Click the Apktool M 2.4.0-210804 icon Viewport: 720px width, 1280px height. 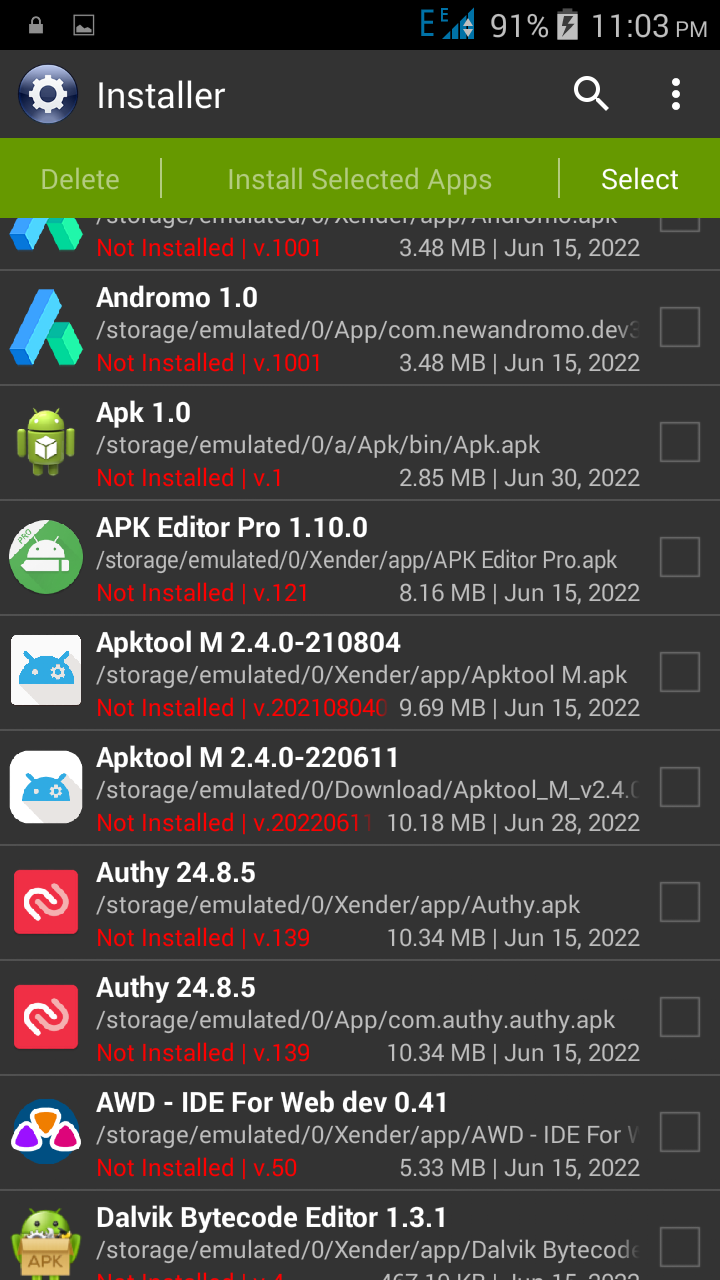pyautogui.click(x=45, y=672)
